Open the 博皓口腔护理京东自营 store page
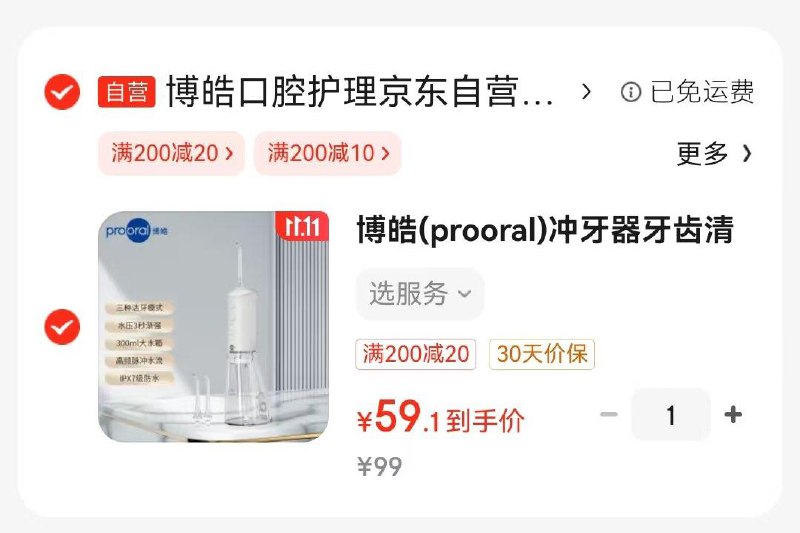The width and height of the screenshot is (800, 533). coord(360,92)
